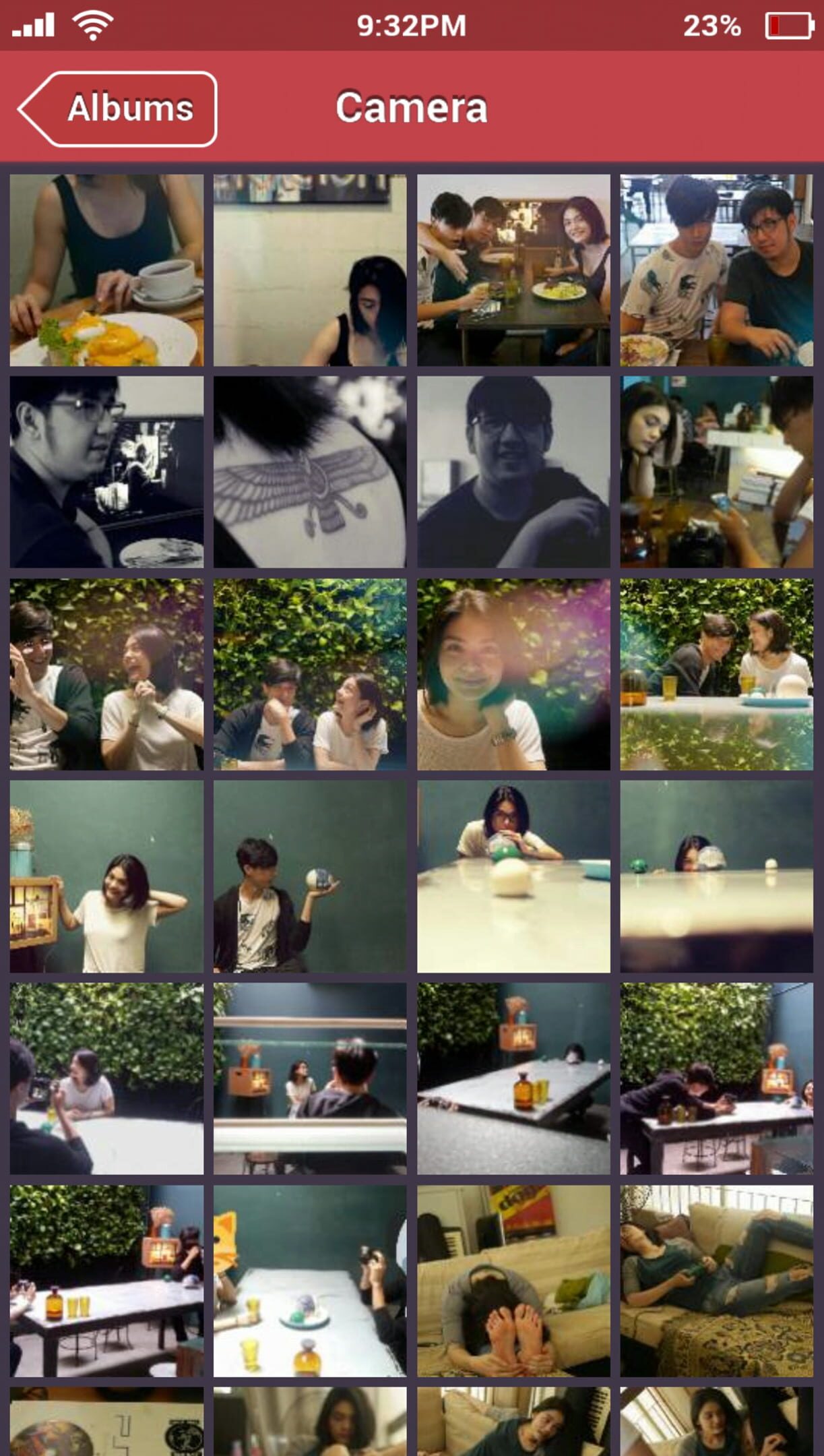The width and height of the screenshot is (824, 1456).
Task: Open photo of two men seated in cafe
Action: tap(717, 270)
